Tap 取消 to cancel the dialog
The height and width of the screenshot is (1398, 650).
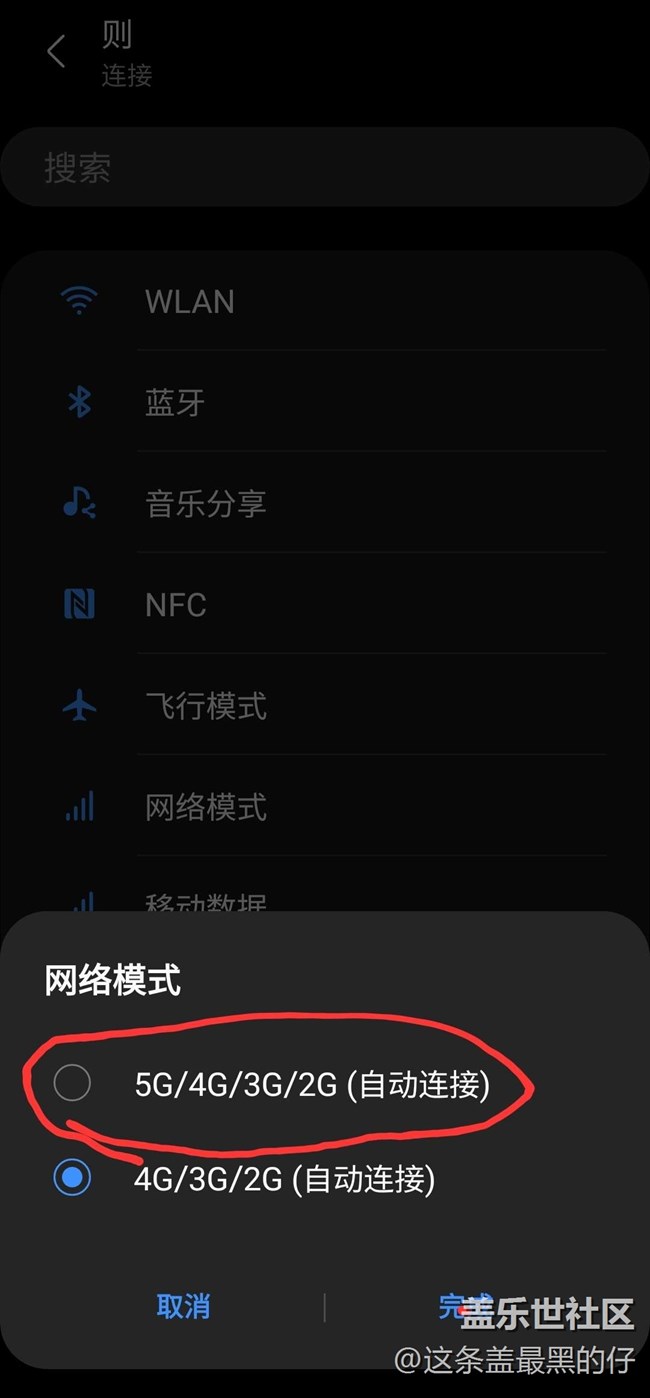[183, 1306]
